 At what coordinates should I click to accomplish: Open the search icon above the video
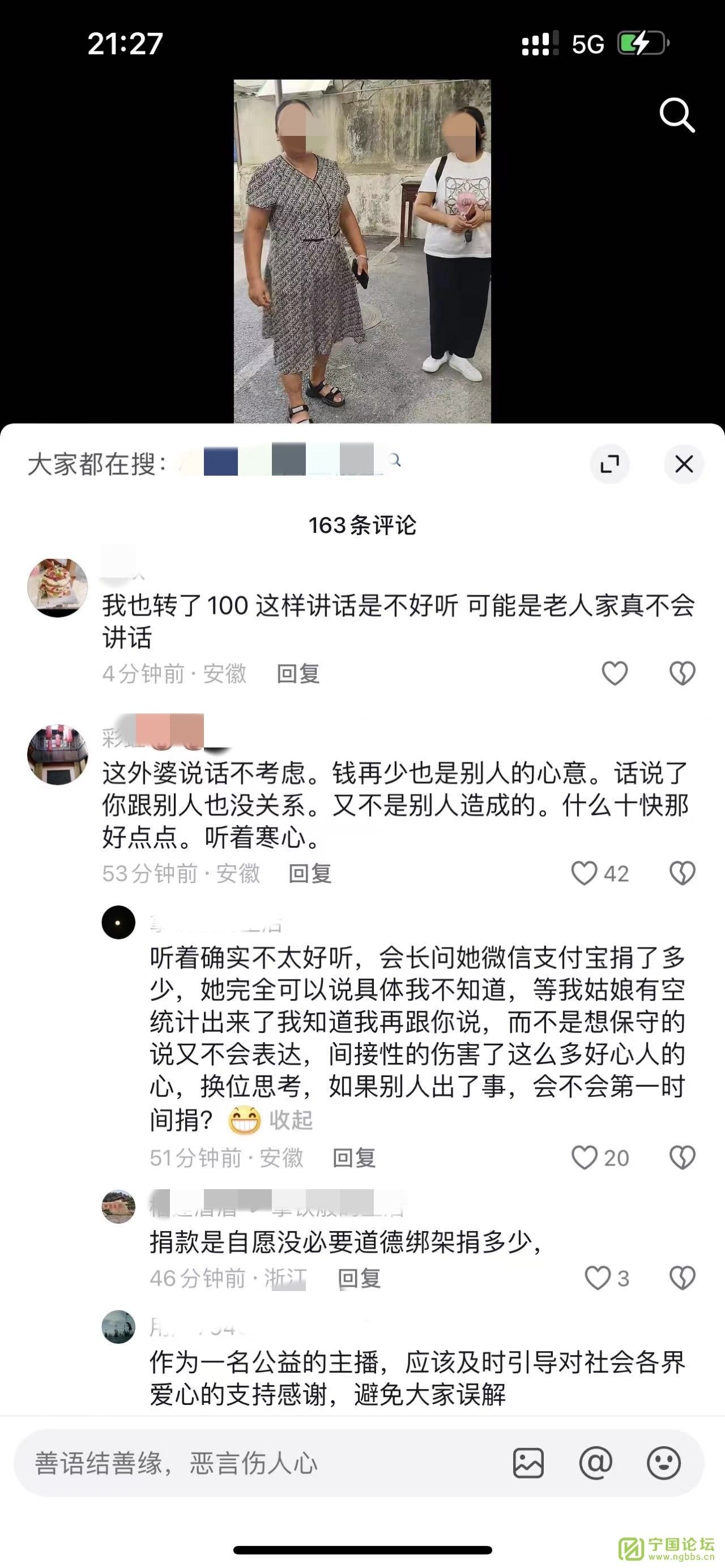click(677, 114)
